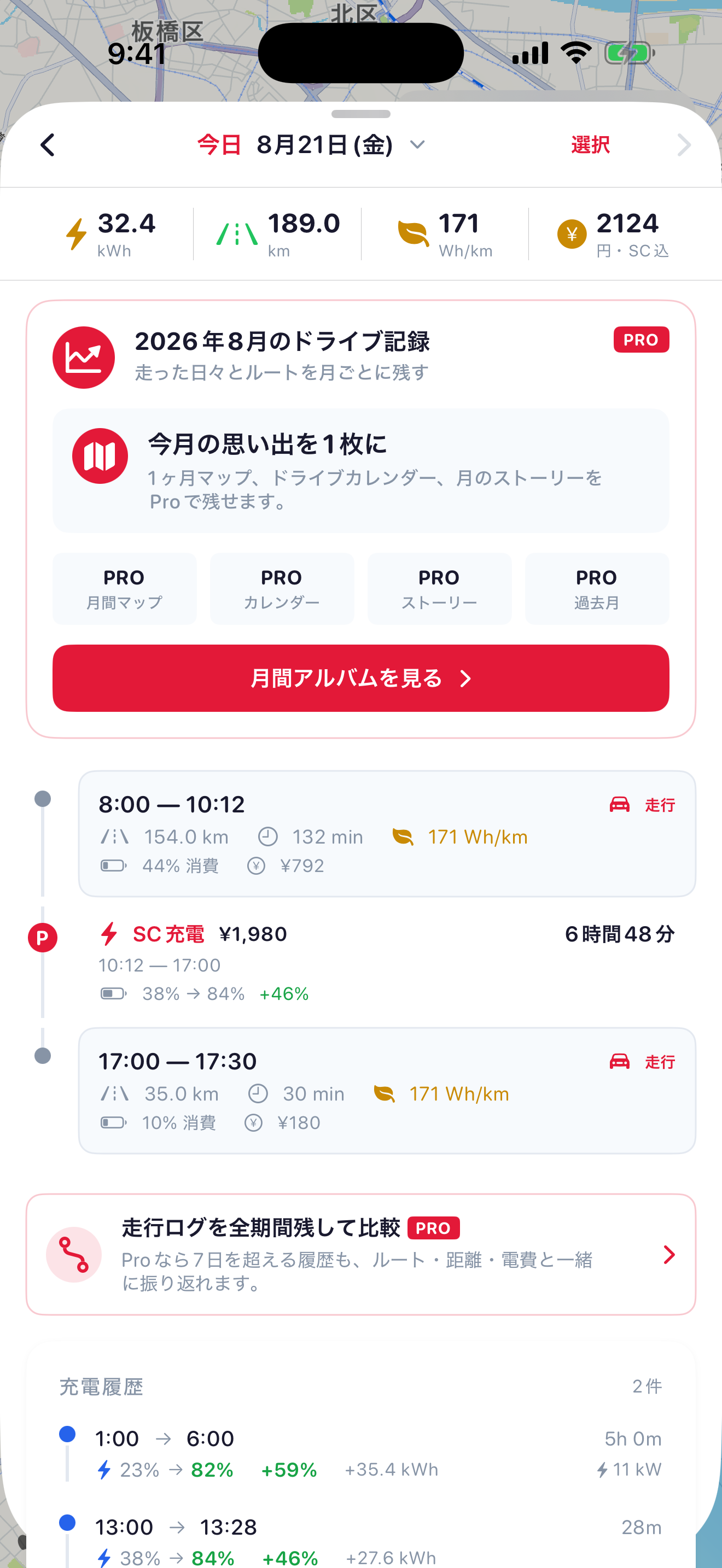
Task: Tap the sheet's drag handle
Action: click(x=360, y=114)
